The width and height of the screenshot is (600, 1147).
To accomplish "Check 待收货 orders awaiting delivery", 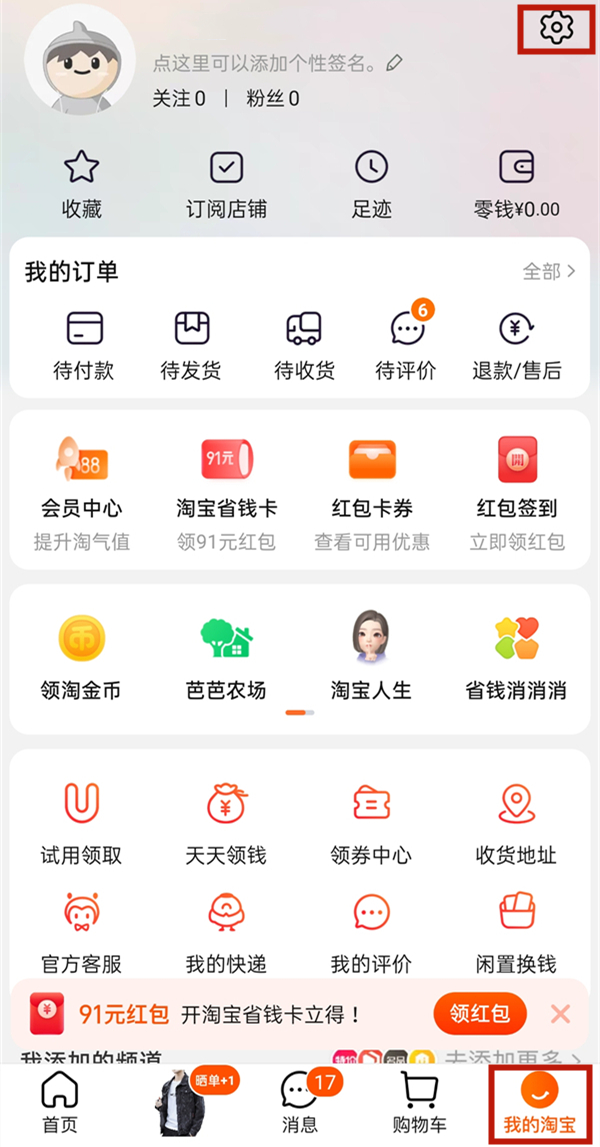I will click(x=303, y=345).
